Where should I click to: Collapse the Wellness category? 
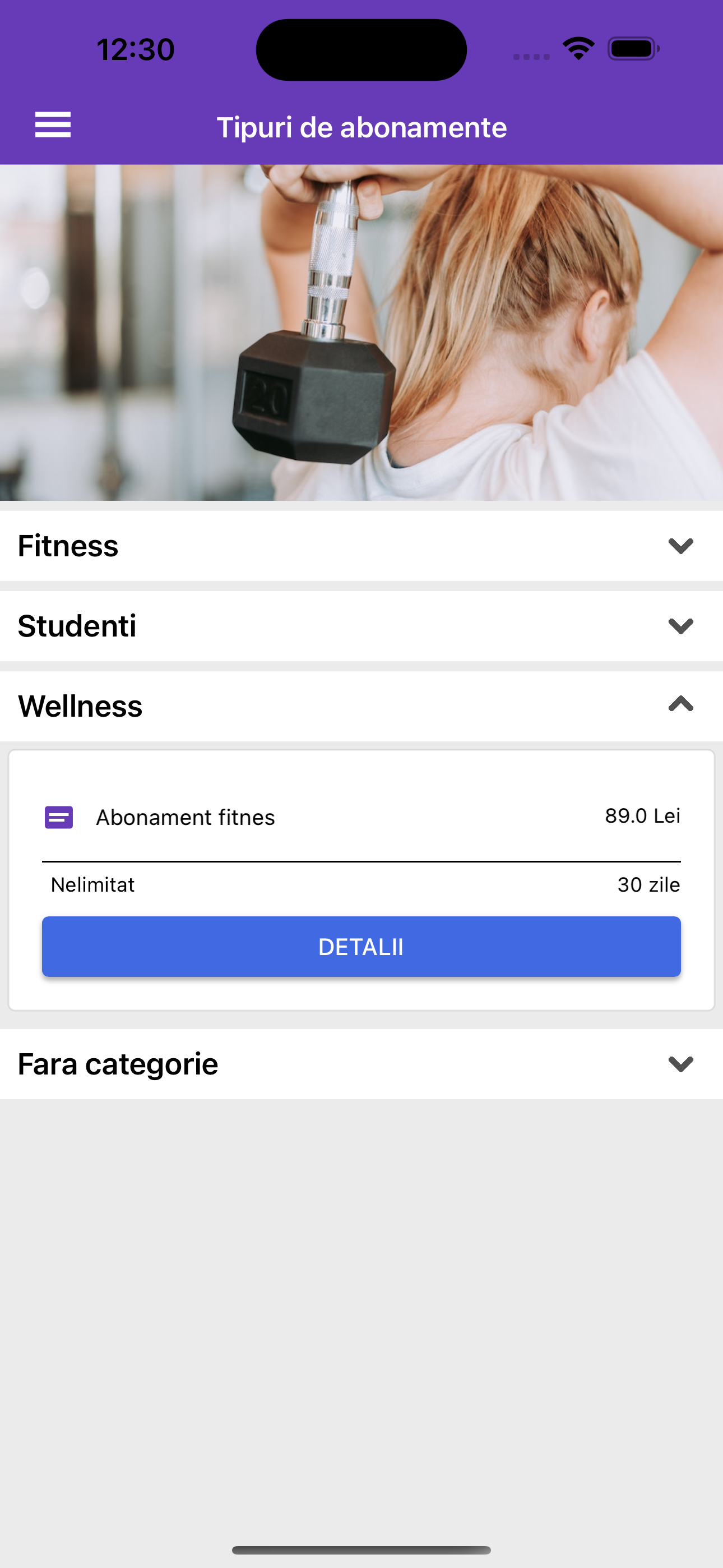(680, 705)
